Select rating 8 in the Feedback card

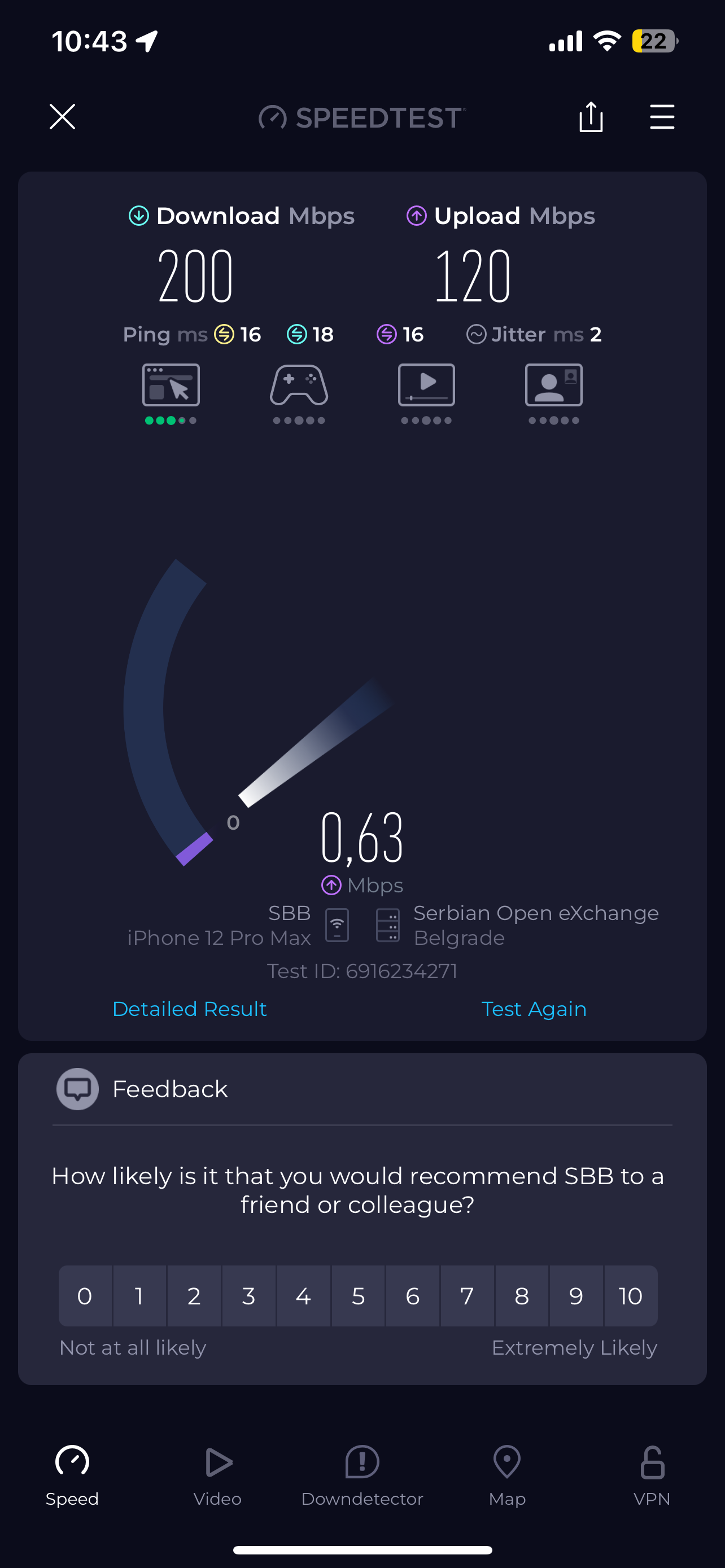(522, 1295)
